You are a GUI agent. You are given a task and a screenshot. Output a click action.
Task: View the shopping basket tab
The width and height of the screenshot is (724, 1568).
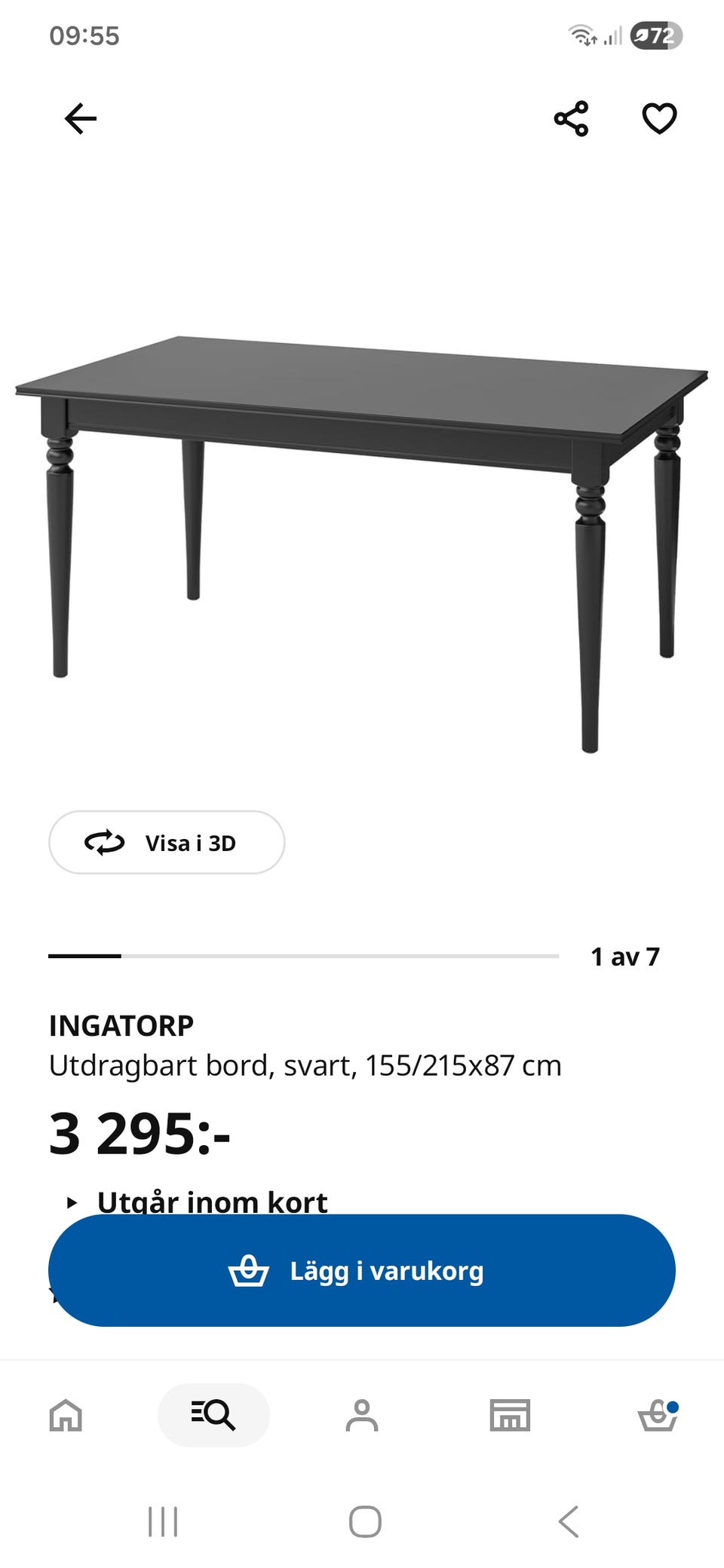tap(658, 1415)
